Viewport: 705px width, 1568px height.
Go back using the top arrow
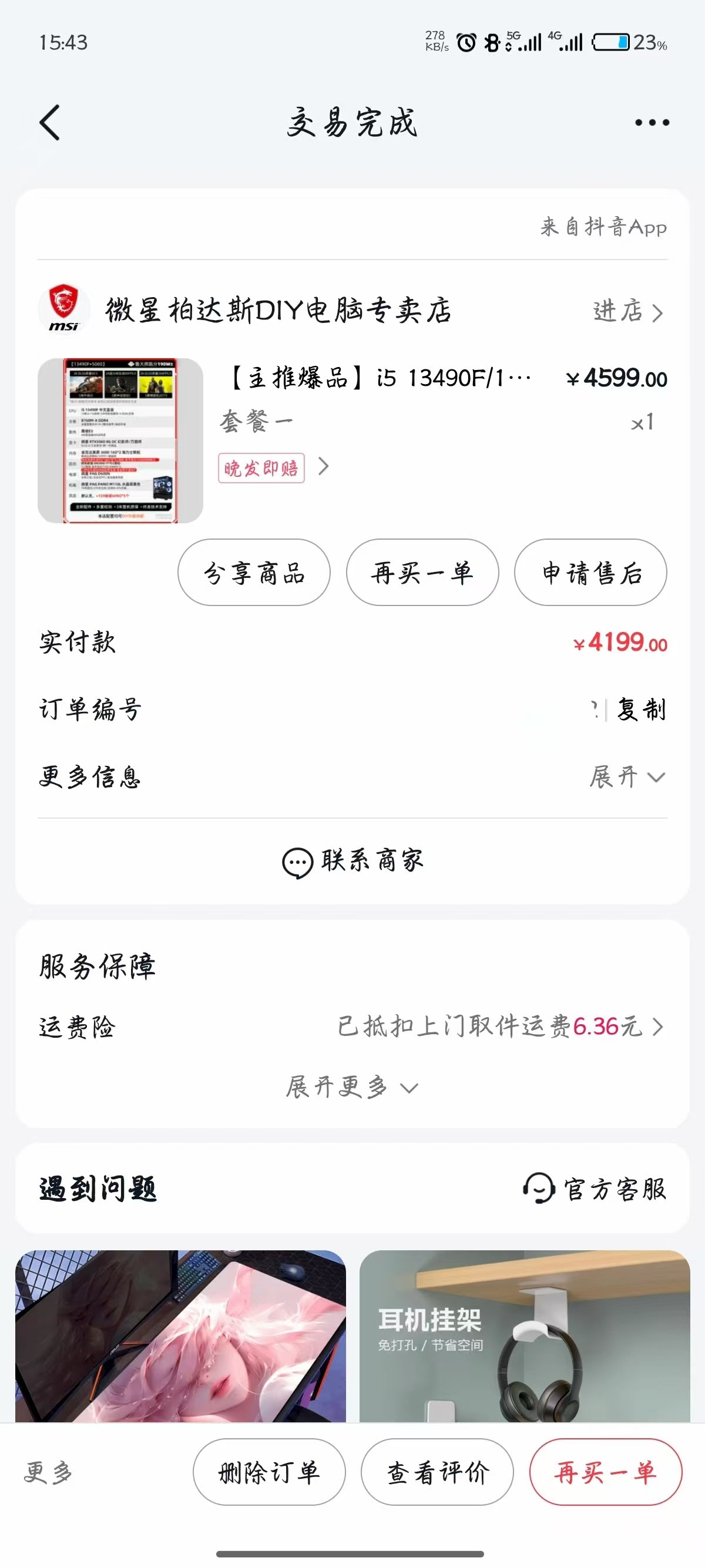click(50, 122)
